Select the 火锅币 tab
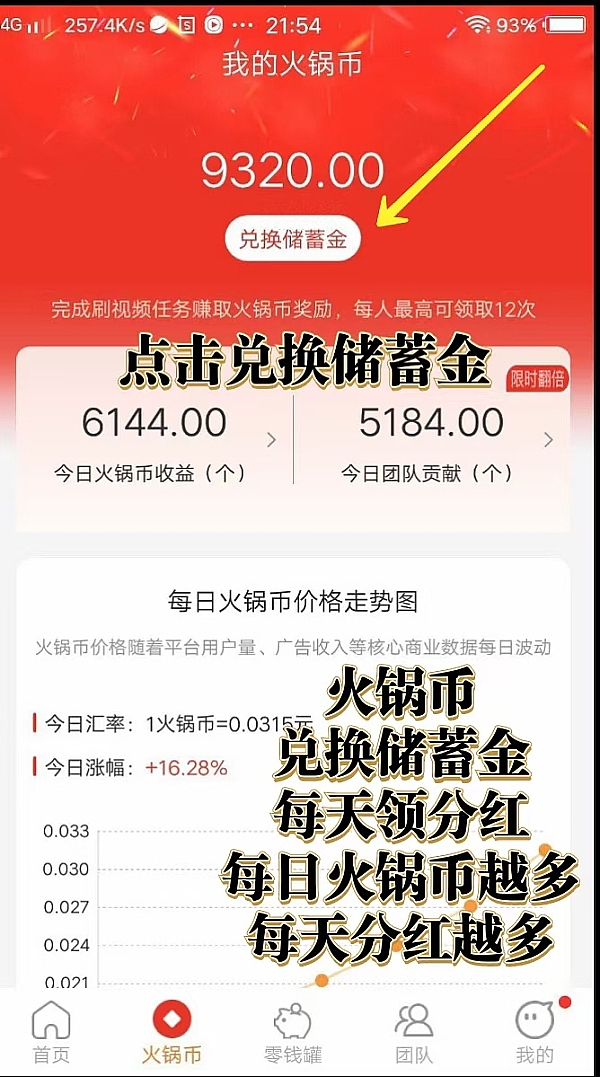The image size is (600, 1077). click(x=171, y=1032)
